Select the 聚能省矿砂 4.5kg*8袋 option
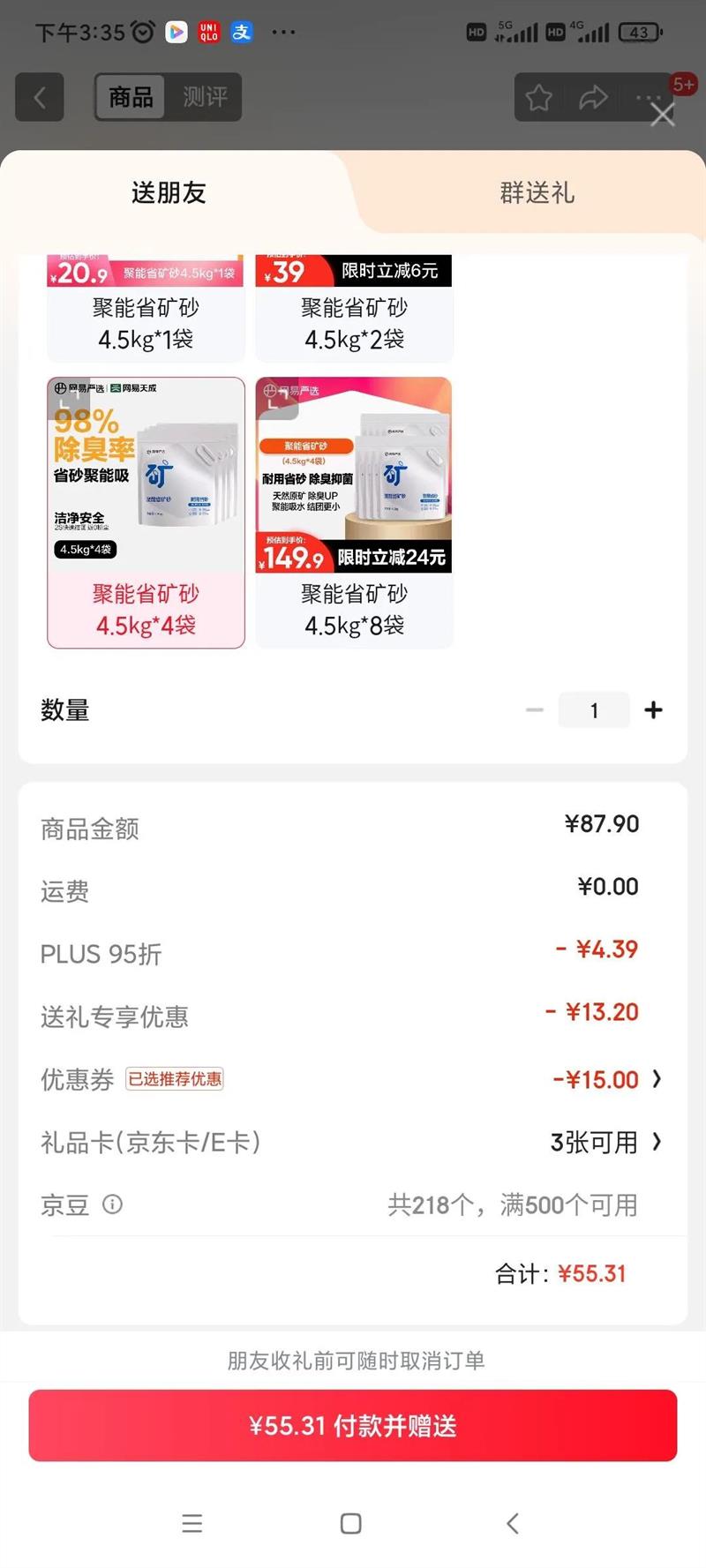Image resolution: width=706 pixels, height=1568 pixels. point(354,513)
